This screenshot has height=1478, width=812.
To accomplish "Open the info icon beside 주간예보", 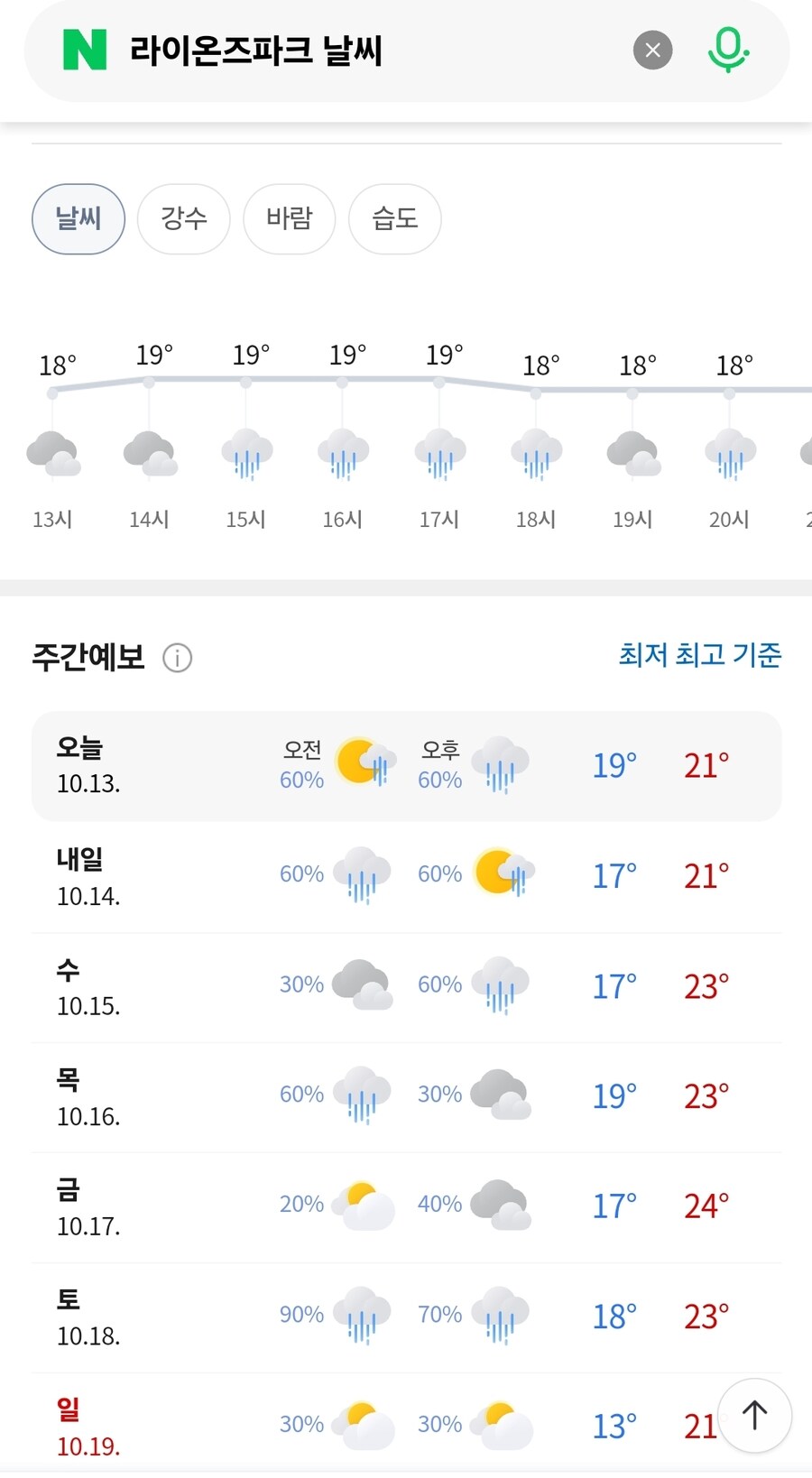I will coord(178,658).
